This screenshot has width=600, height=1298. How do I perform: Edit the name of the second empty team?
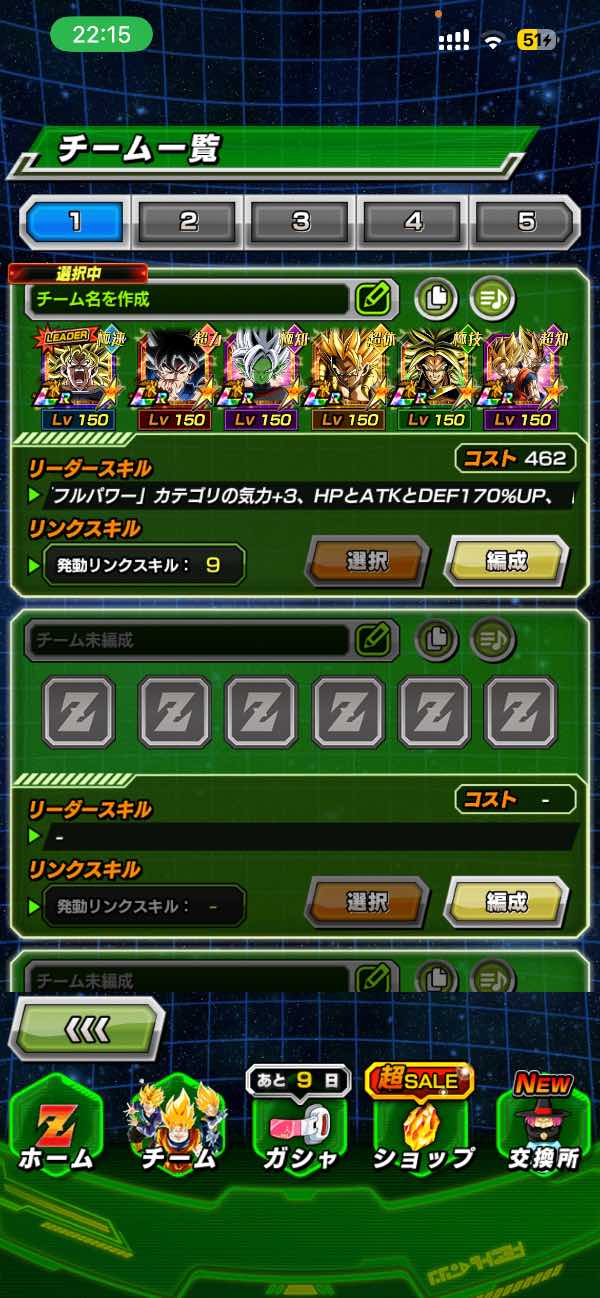(372, 640)
